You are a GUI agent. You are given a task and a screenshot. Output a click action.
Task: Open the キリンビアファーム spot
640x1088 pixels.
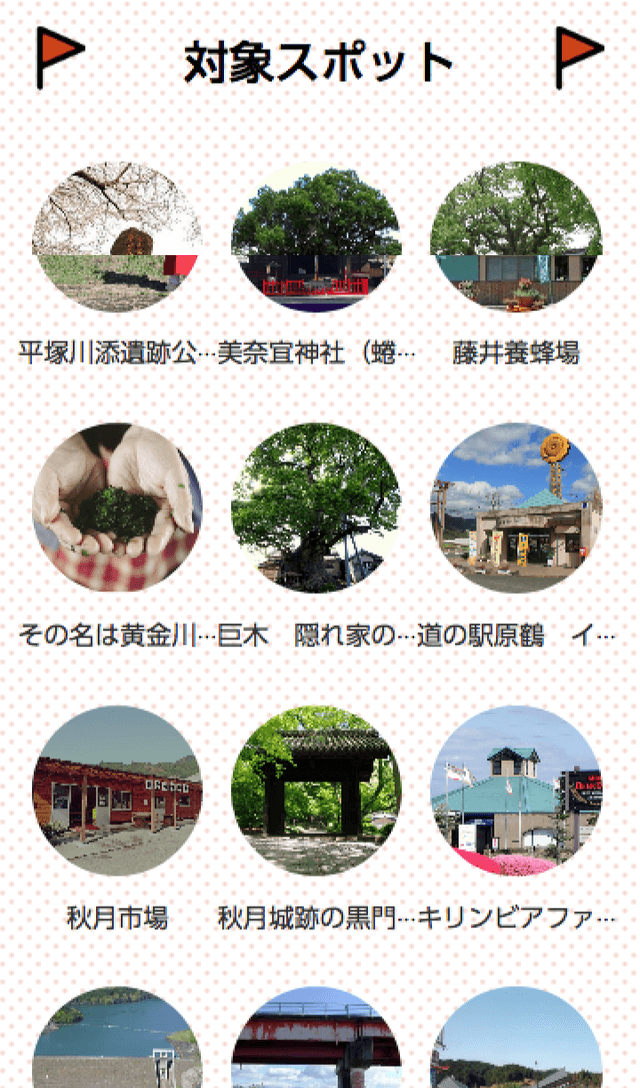point(516,790)
